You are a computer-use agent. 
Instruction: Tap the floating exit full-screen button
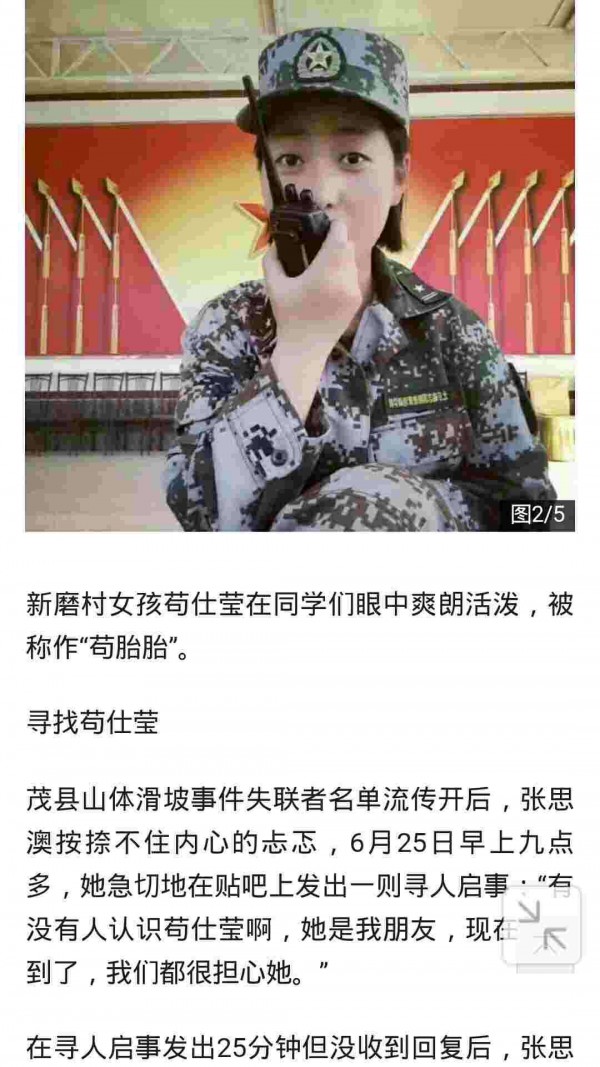541,926
